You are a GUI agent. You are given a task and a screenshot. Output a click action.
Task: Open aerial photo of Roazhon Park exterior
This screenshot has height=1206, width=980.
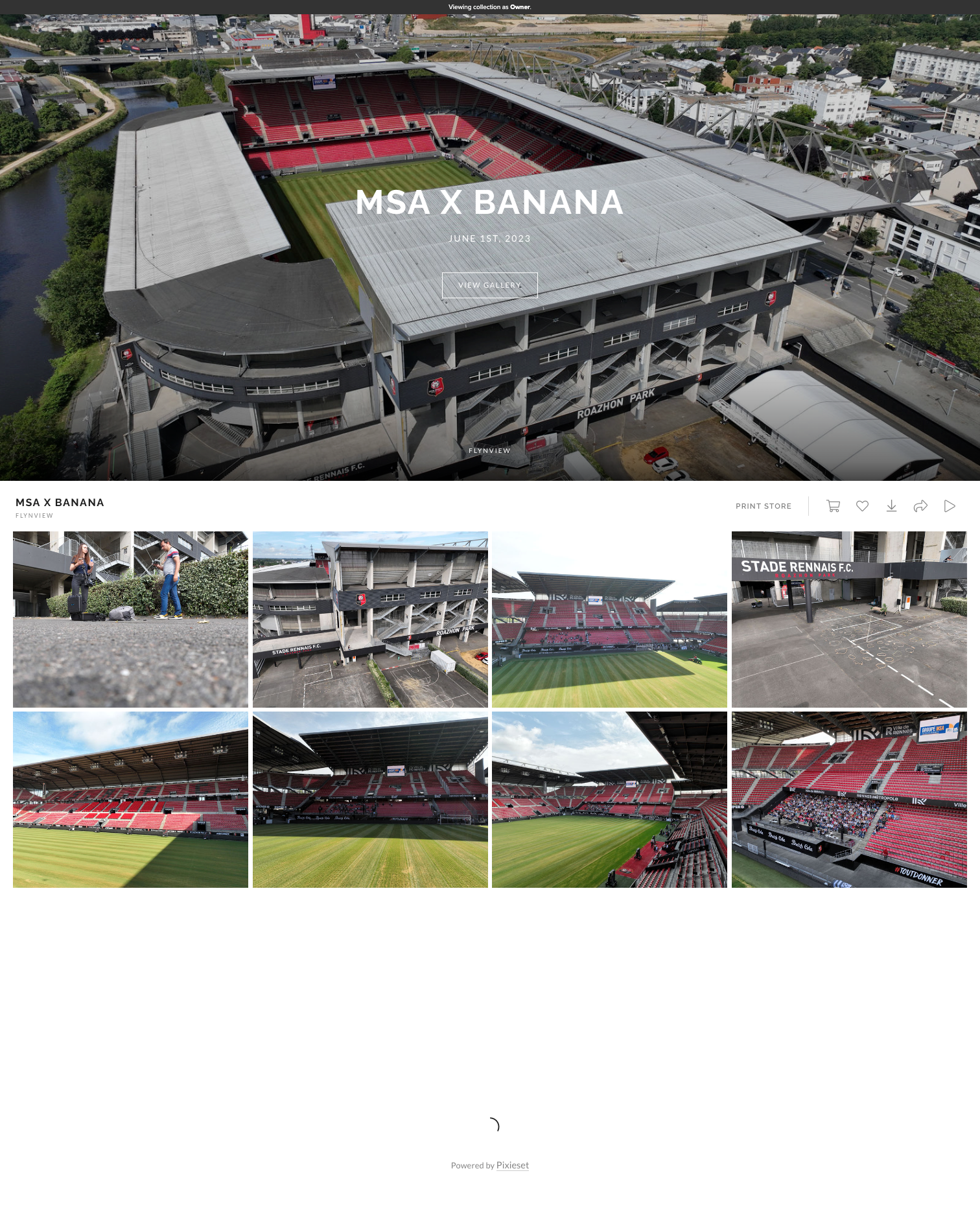pyautogui.click(x=370, y=619)
